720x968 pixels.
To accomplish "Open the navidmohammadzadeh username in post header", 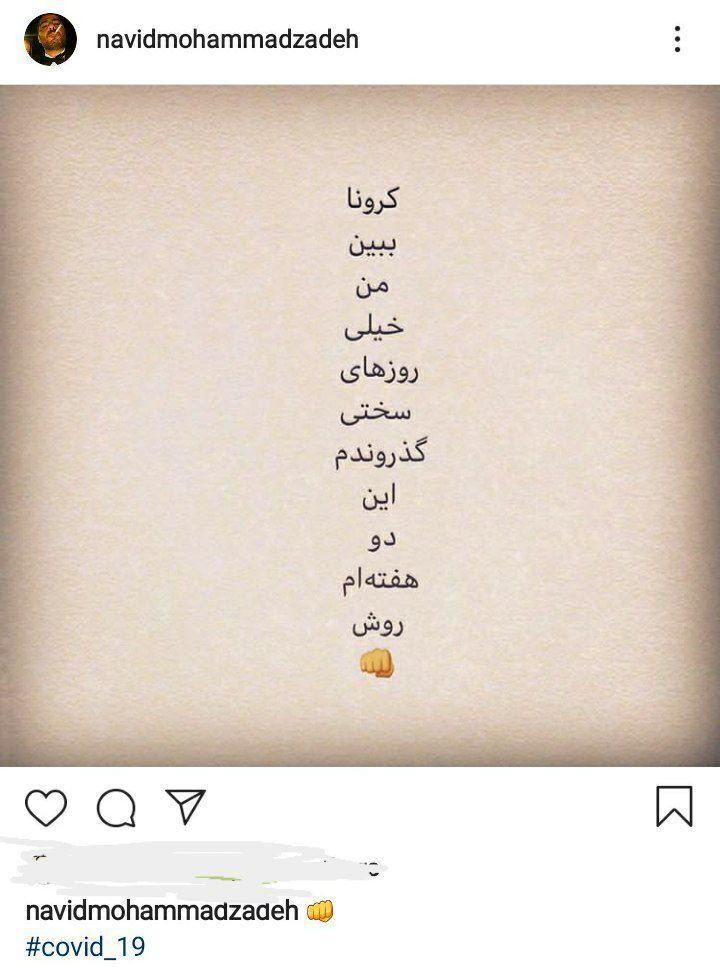I will (x=227, y=40).
